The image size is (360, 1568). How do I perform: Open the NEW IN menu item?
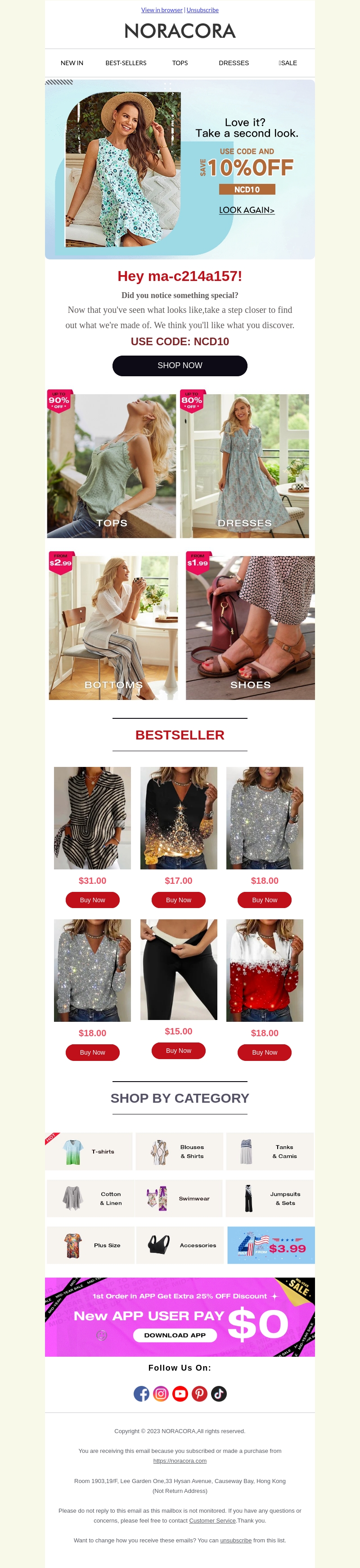pyautogui.click(x=72, y=63)
